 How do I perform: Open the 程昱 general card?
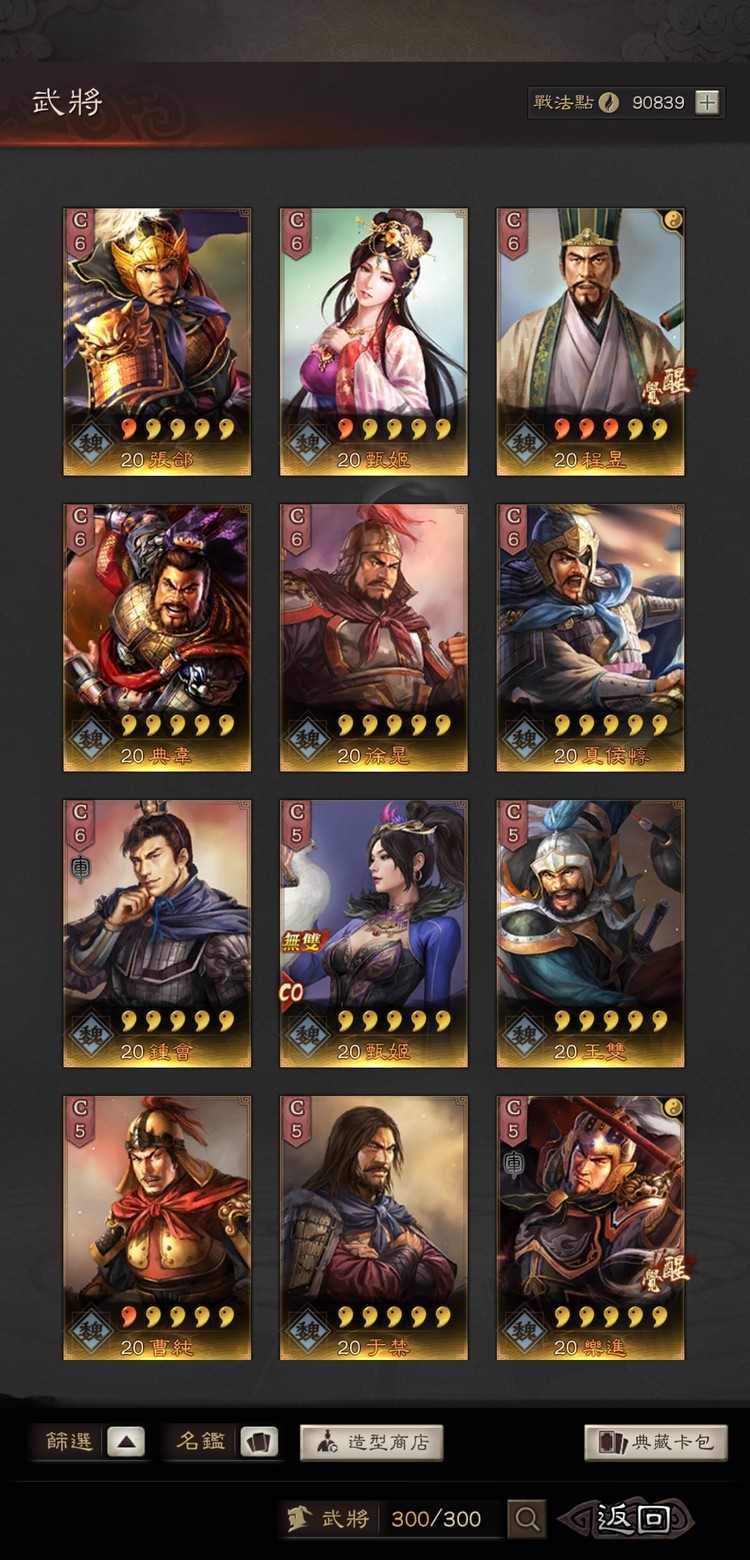(590, 341)
